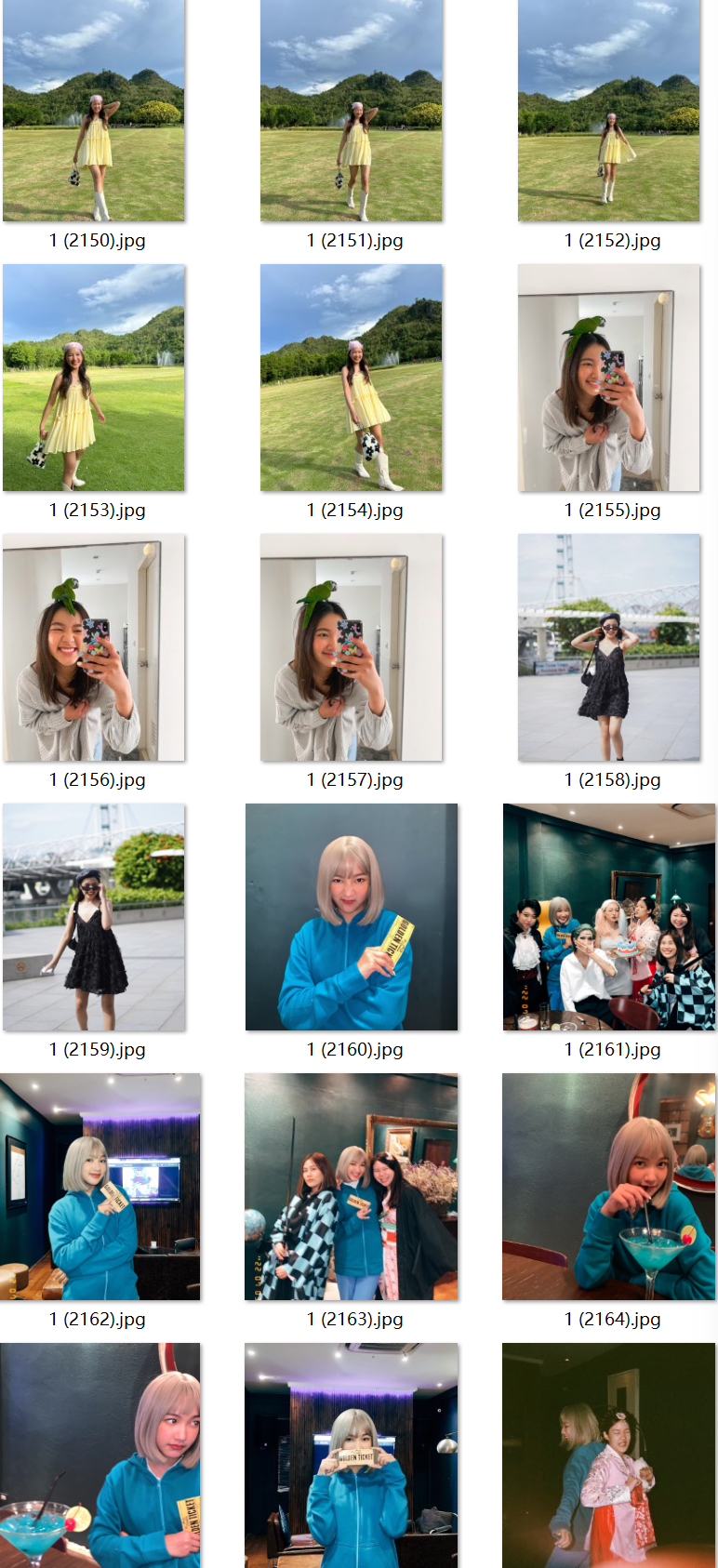718x1568 pixels.
Task: Open file 1 (2157).jpg
Action: (352, 647)
